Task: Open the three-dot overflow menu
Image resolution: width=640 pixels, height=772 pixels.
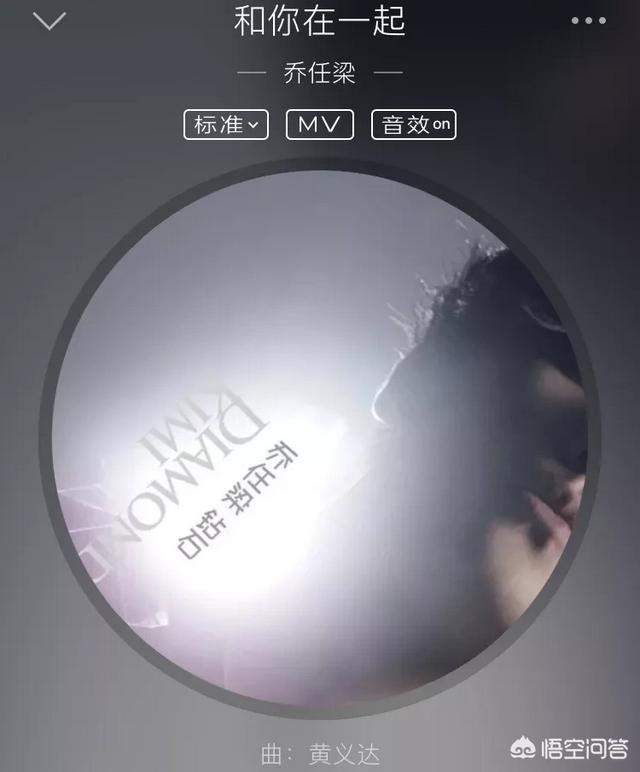Action: [588, 21]
